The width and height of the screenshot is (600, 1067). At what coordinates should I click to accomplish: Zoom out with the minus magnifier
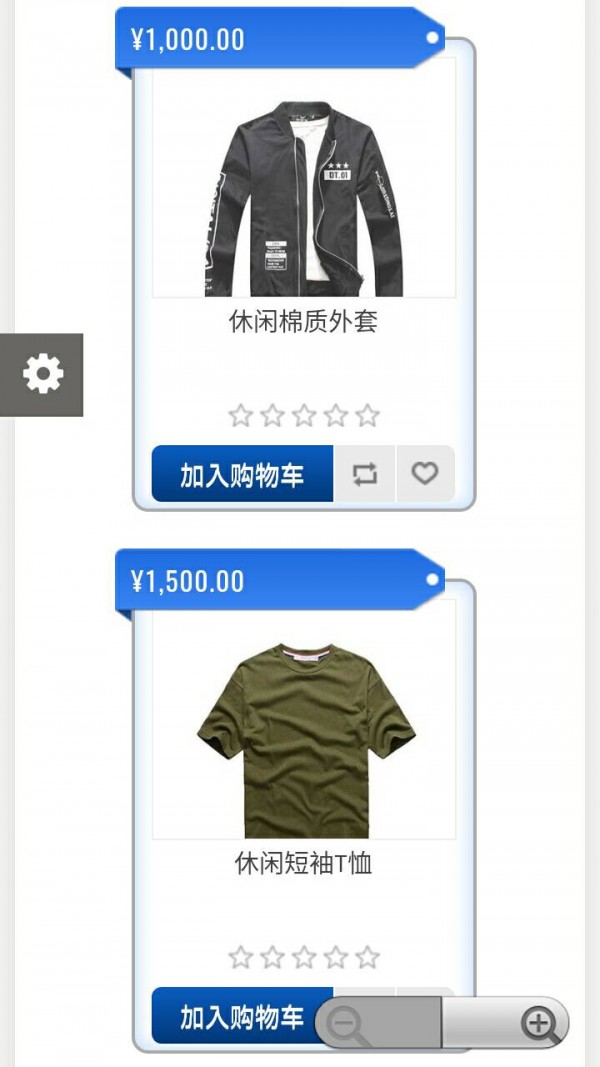point(348,1025)
